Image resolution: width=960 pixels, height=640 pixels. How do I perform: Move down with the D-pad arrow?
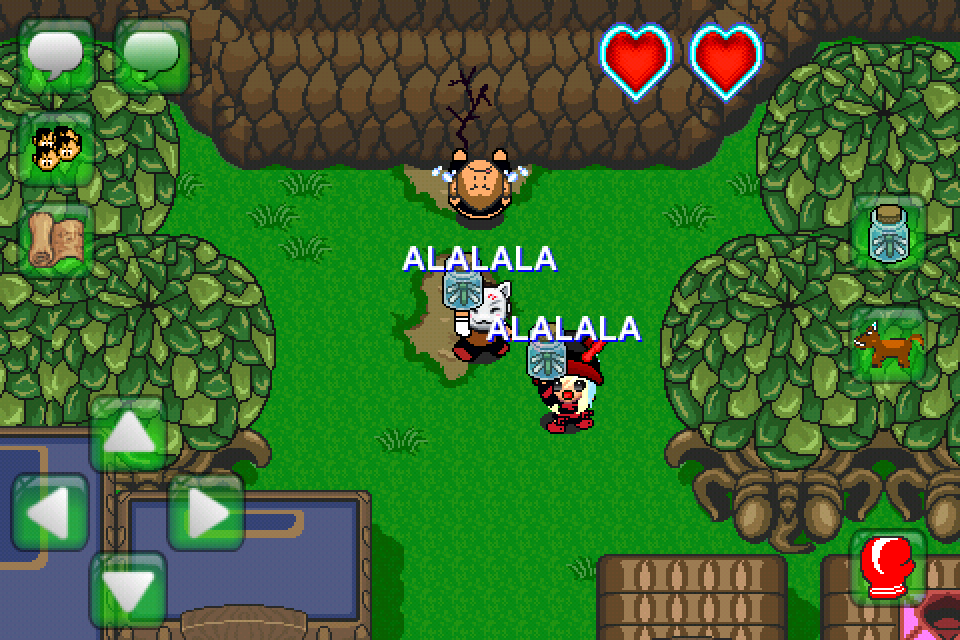pyautogui.click(x=129, y=590)
